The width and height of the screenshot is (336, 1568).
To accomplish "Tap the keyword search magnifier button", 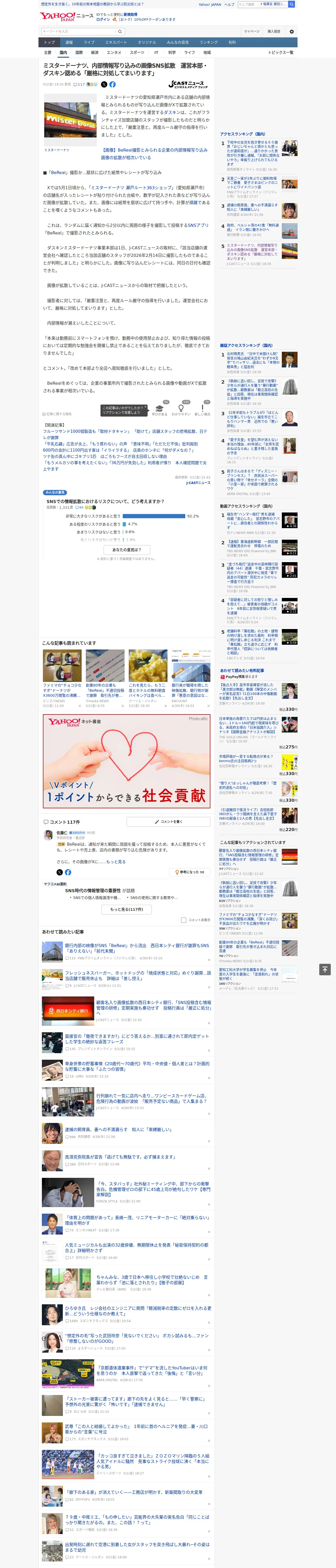I will 120,32.
